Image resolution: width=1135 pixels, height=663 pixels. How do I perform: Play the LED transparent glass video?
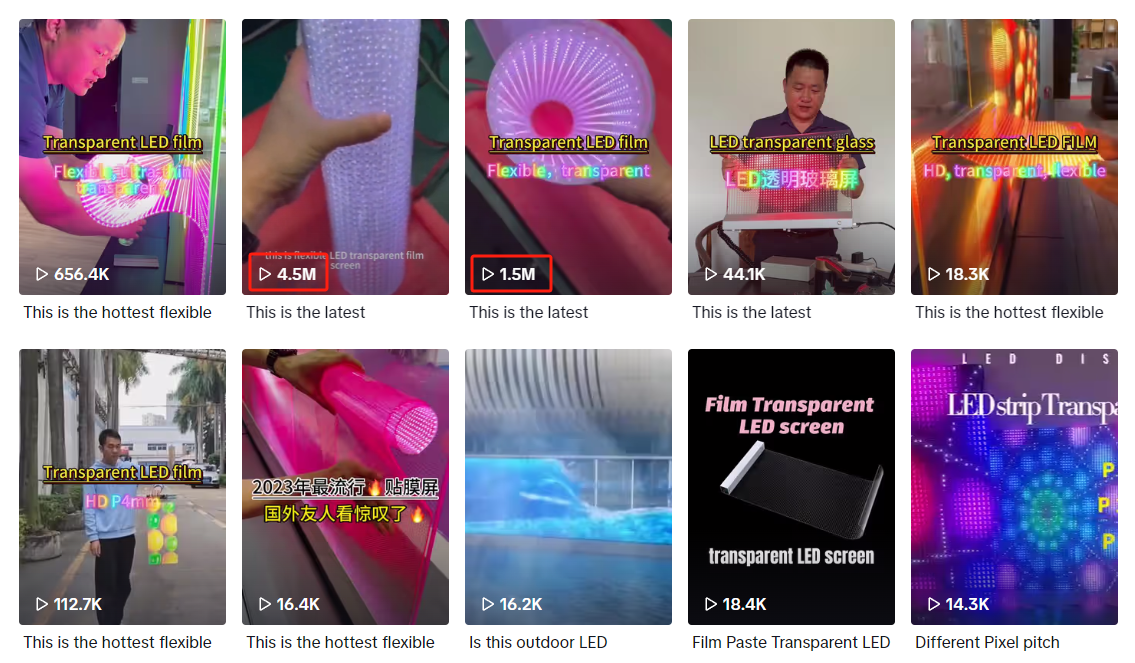791,157
